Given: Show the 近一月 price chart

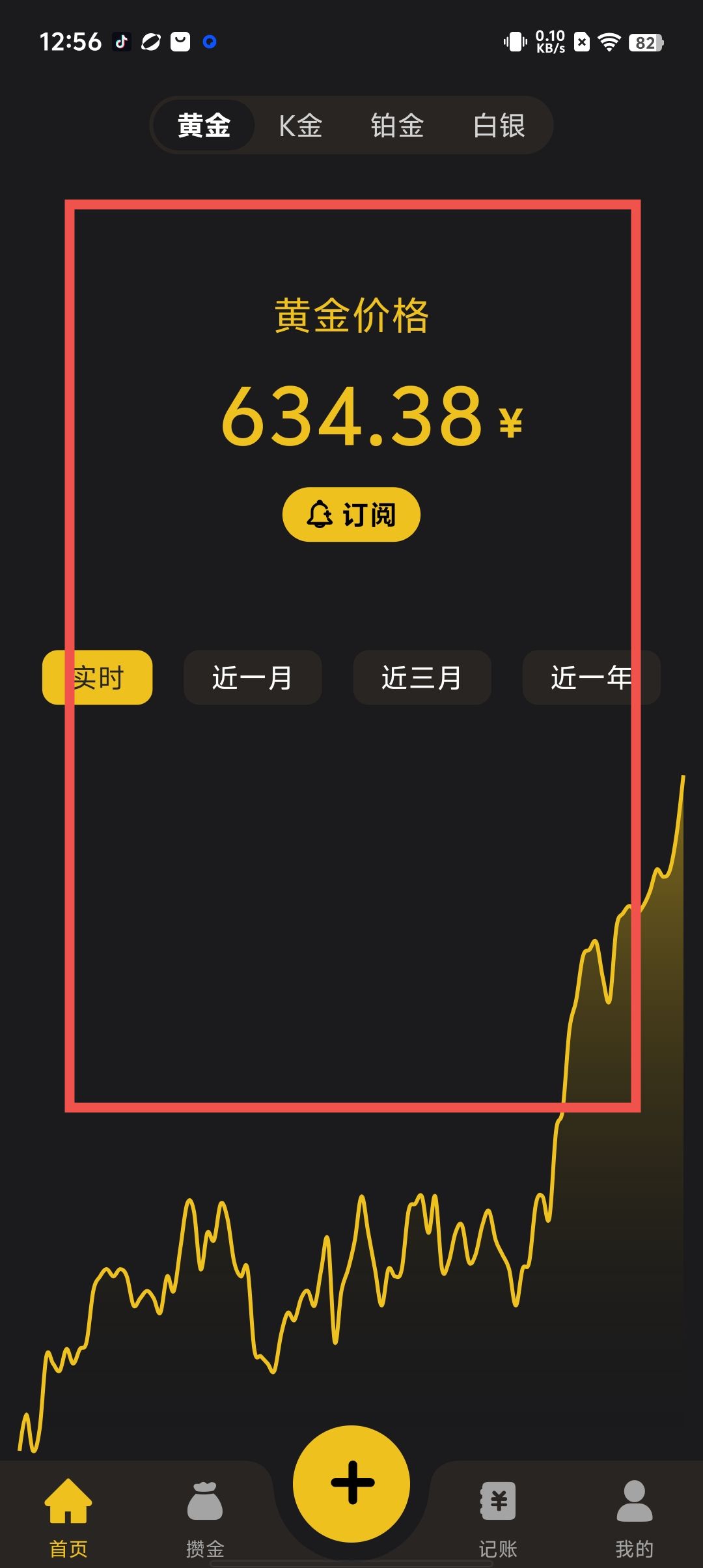Looking at the screenshot, I should point(253,677).
